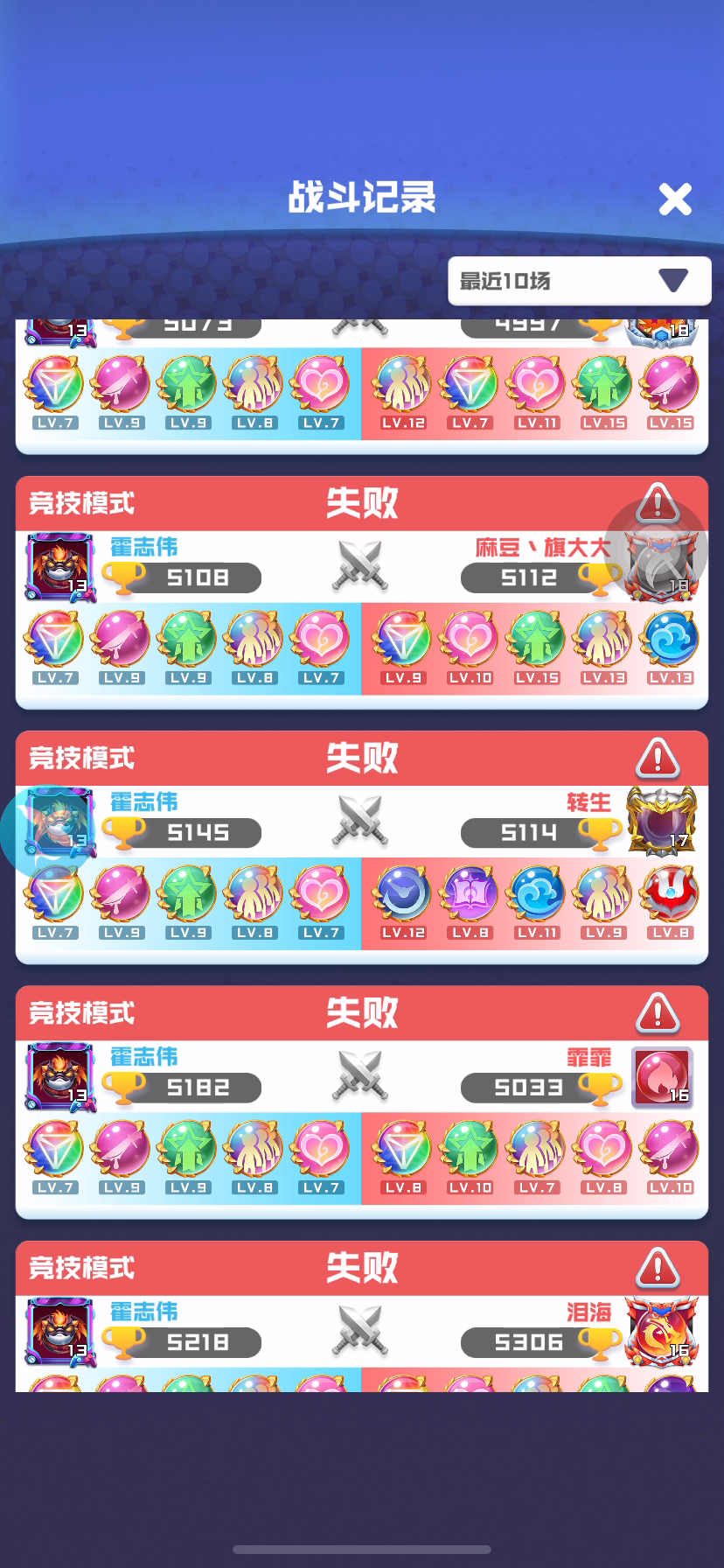Open 霍志伟's avatar in the 5108 match
The width and height of the screenshot is (724, 1568).
click(59, 566)
